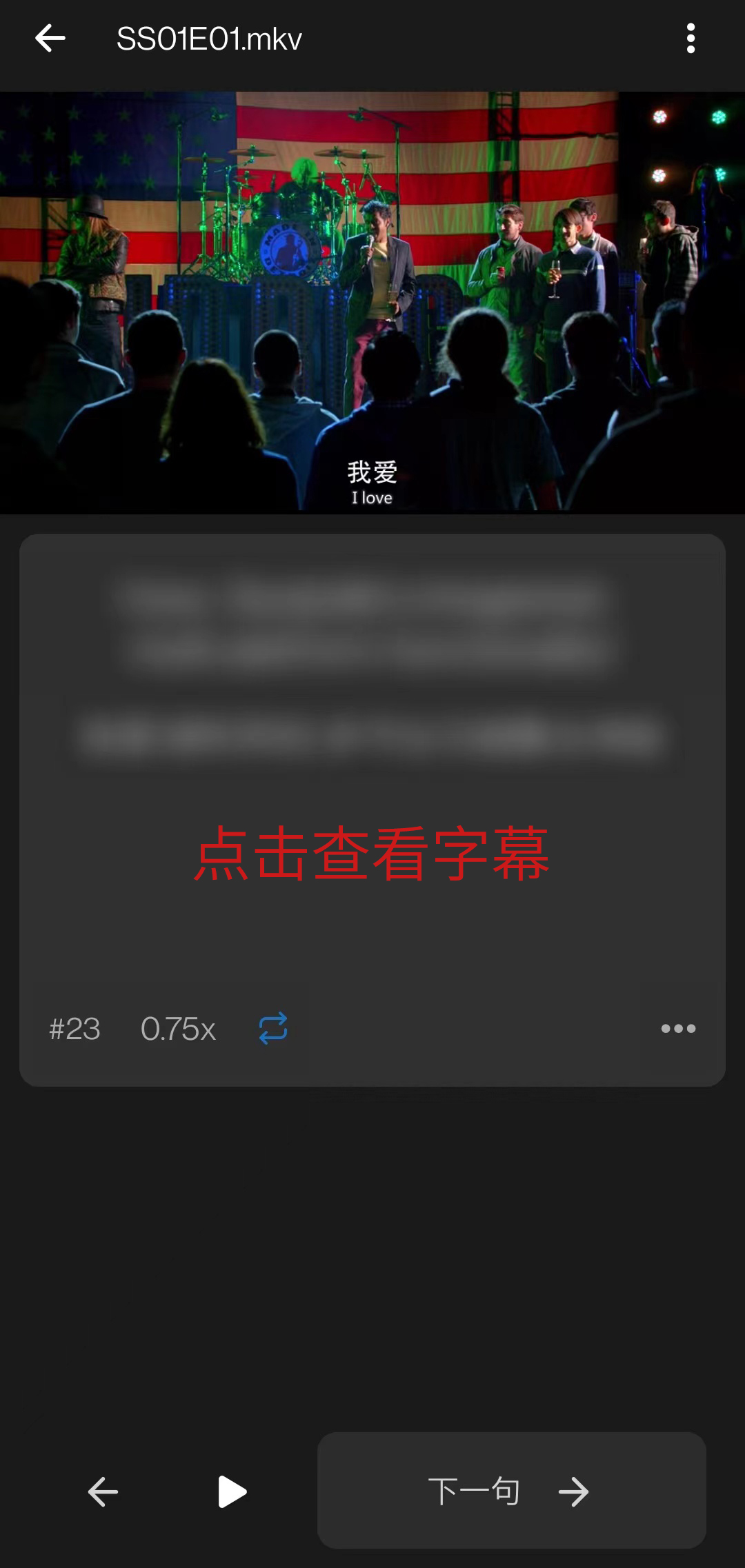The width and height of the screenshot is (745, 1568).
Task: Go back from the SS01E01.mkv player
Action: click(x=50, y=39)
